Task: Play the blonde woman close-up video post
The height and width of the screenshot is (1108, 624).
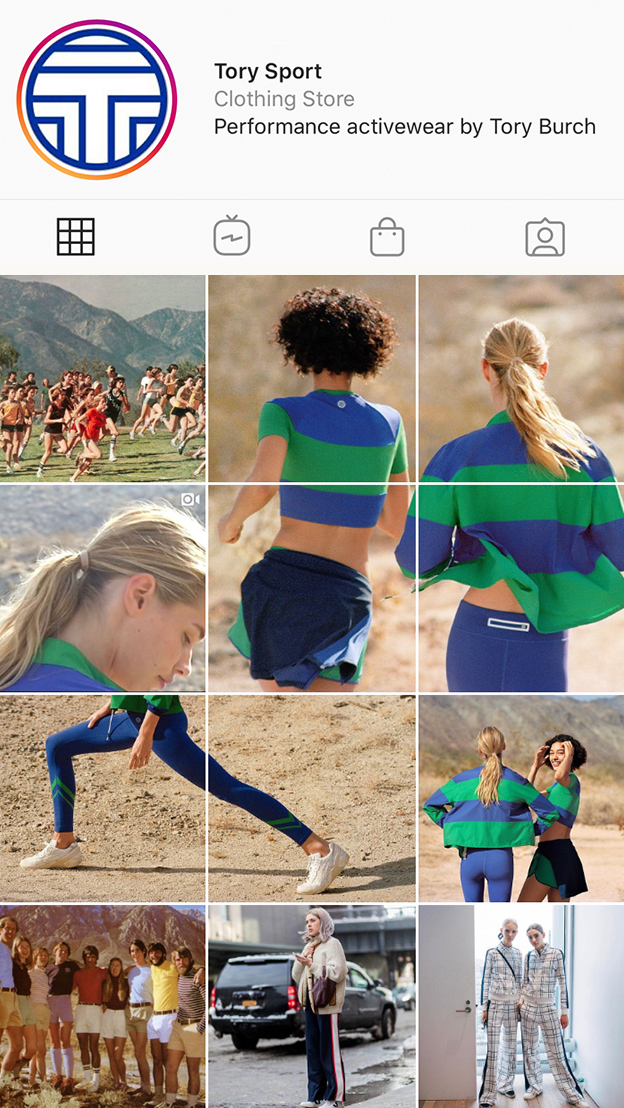Action: click(x=102, y=588)
